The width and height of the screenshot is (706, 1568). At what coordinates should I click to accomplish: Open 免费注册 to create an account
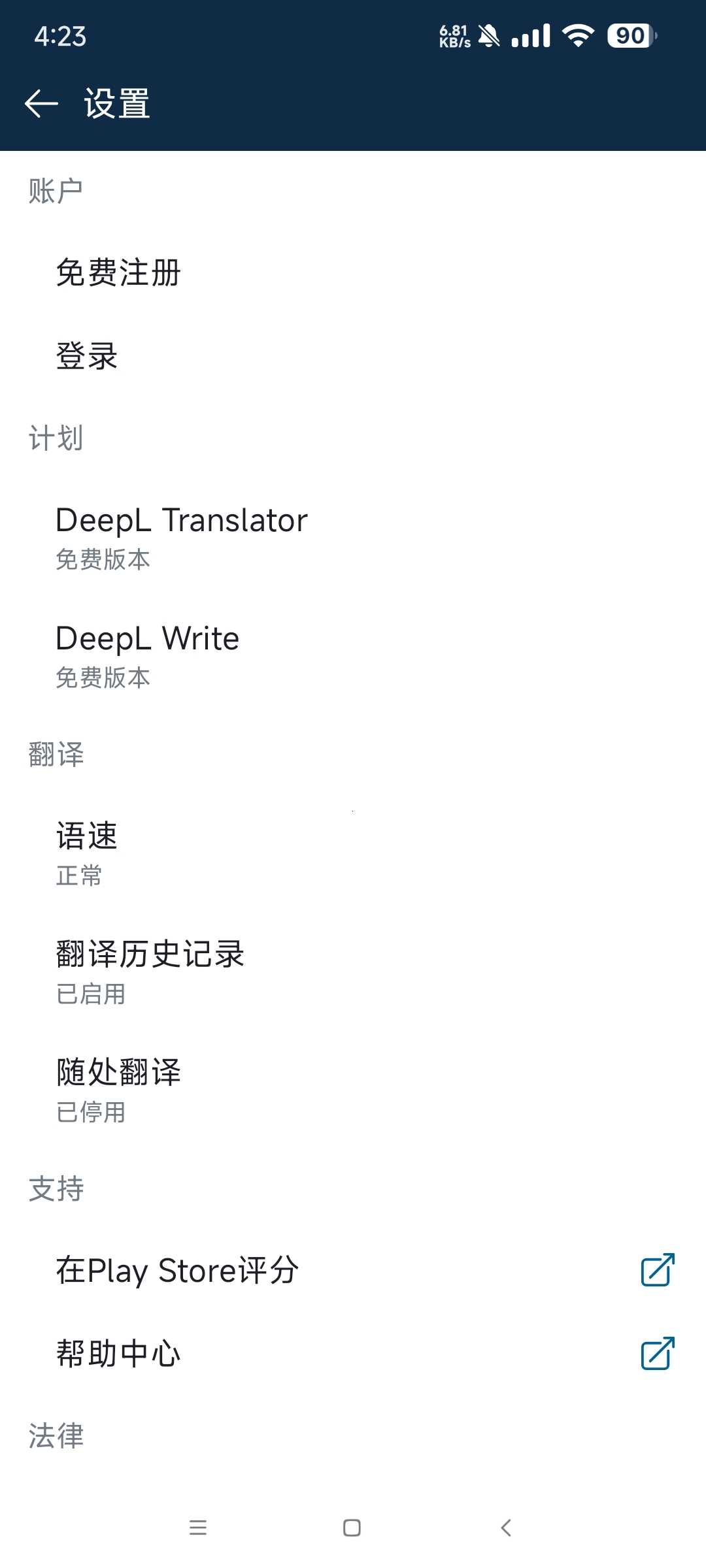[x=353, y=272]
